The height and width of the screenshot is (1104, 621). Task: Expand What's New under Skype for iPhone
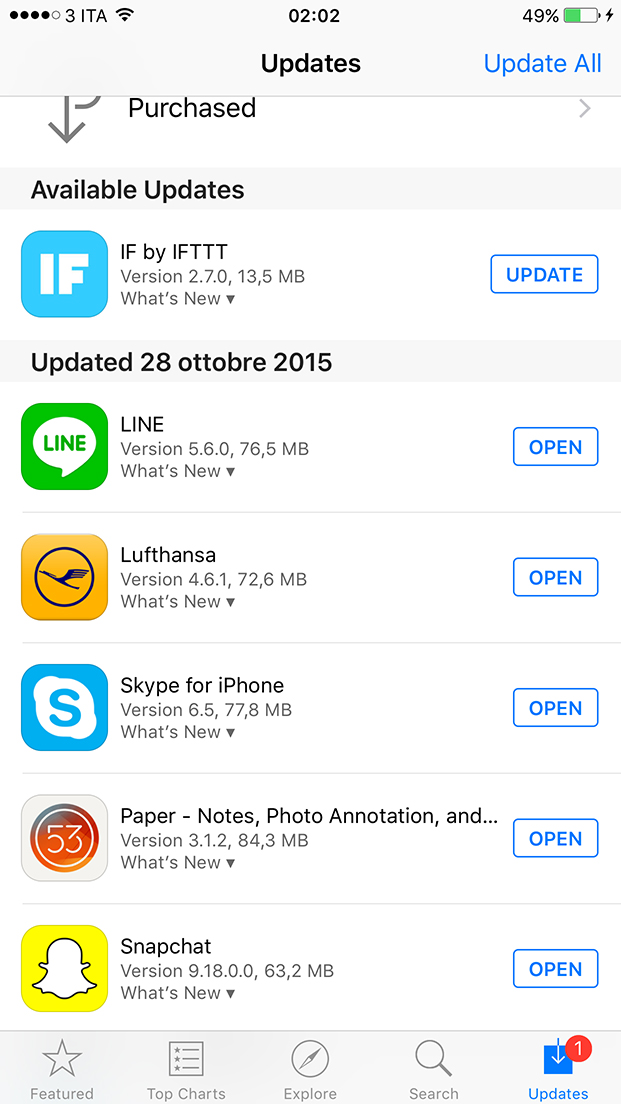pos(178,732)
